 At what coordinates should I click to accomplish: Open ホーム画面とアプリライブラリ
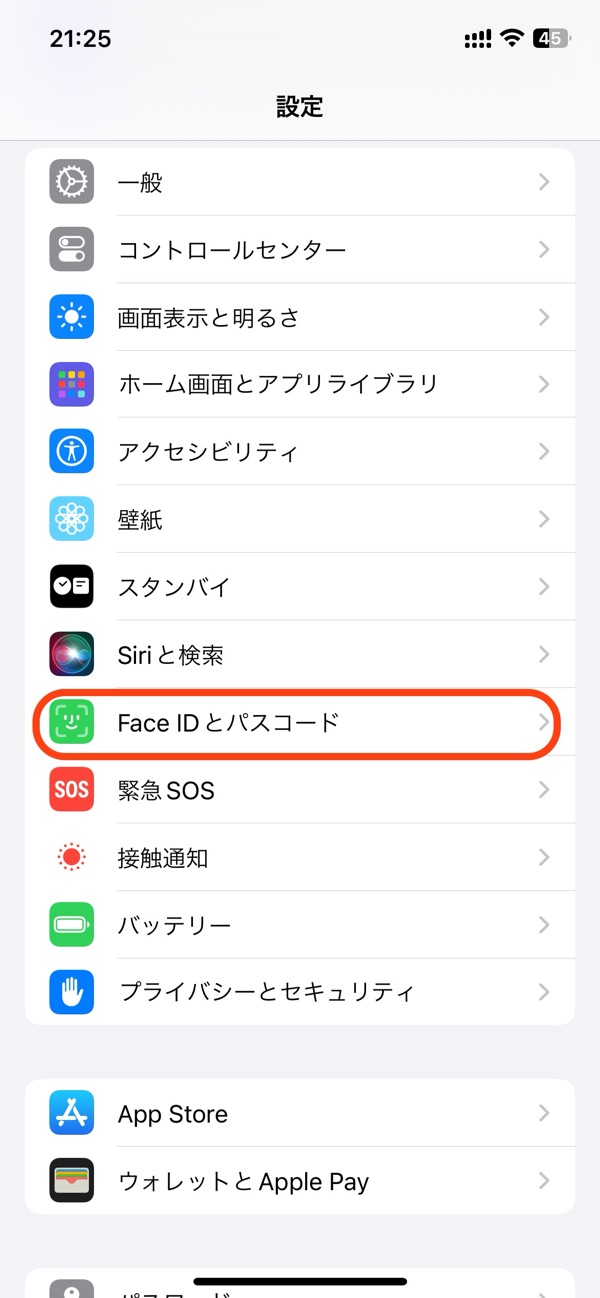point(300,384)
